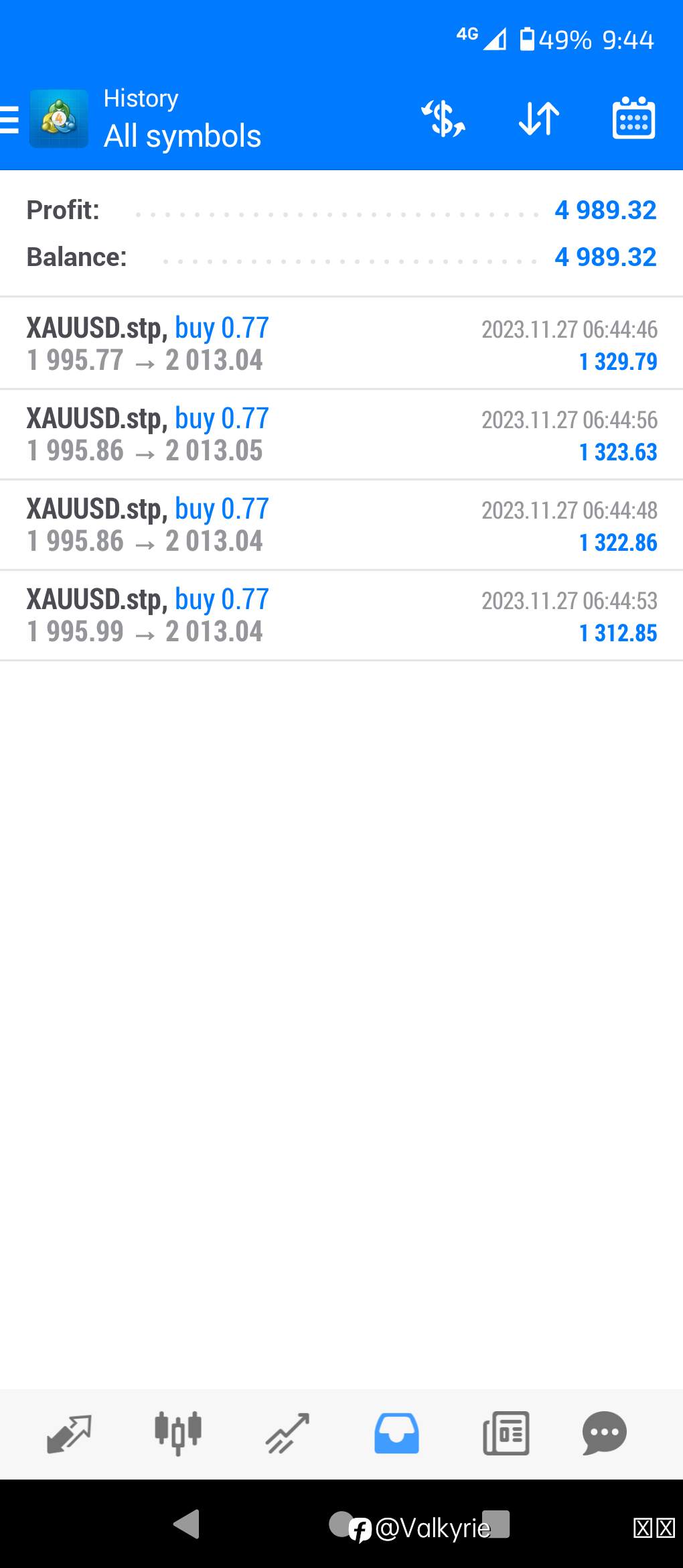Viewport: 683px width, 1568px height.
Task: Open the trade with profit 1 322.86
Action: tap(341, 525)
